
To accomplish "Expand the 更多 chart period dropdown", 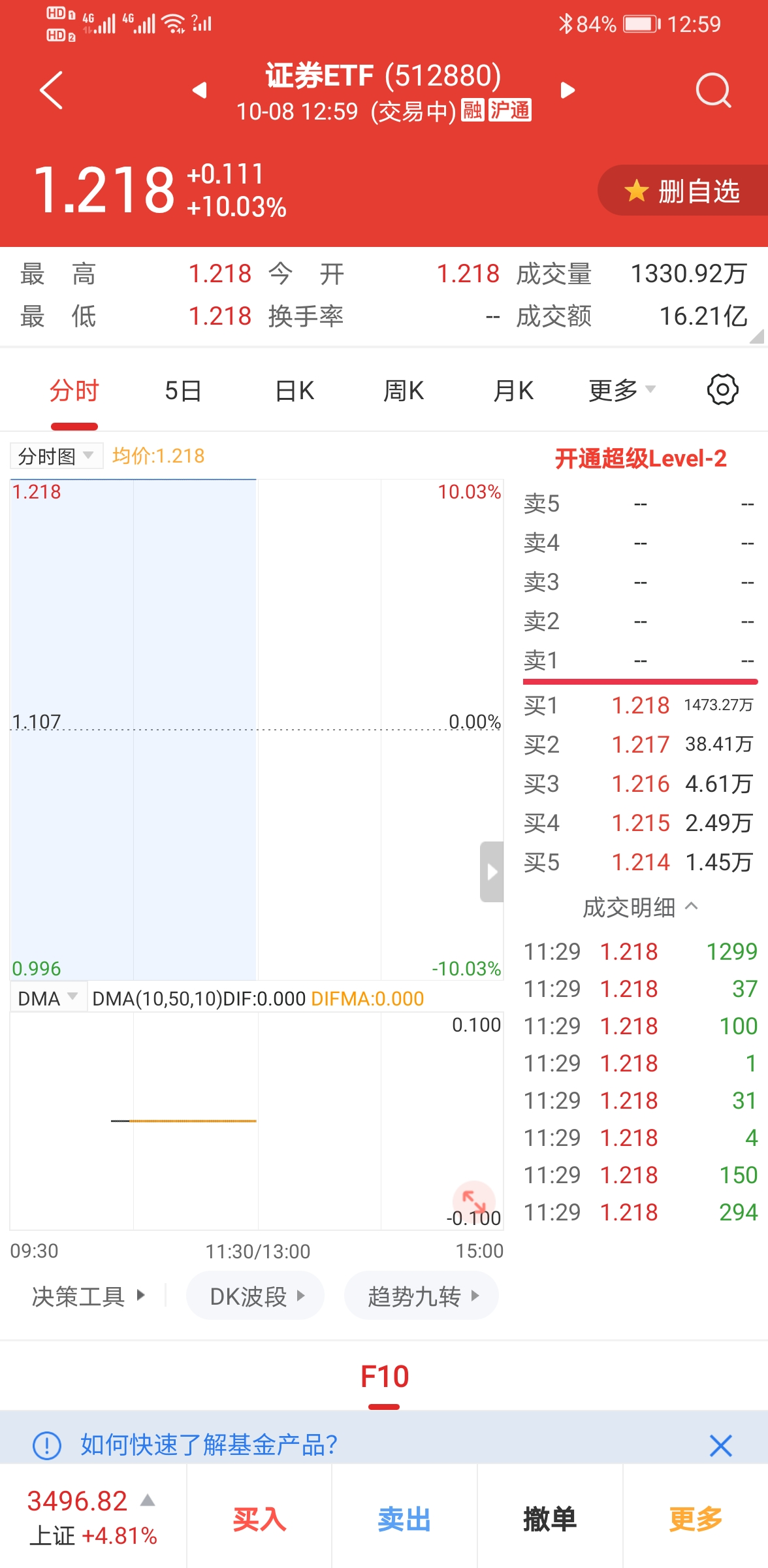I will click(621, 391).
